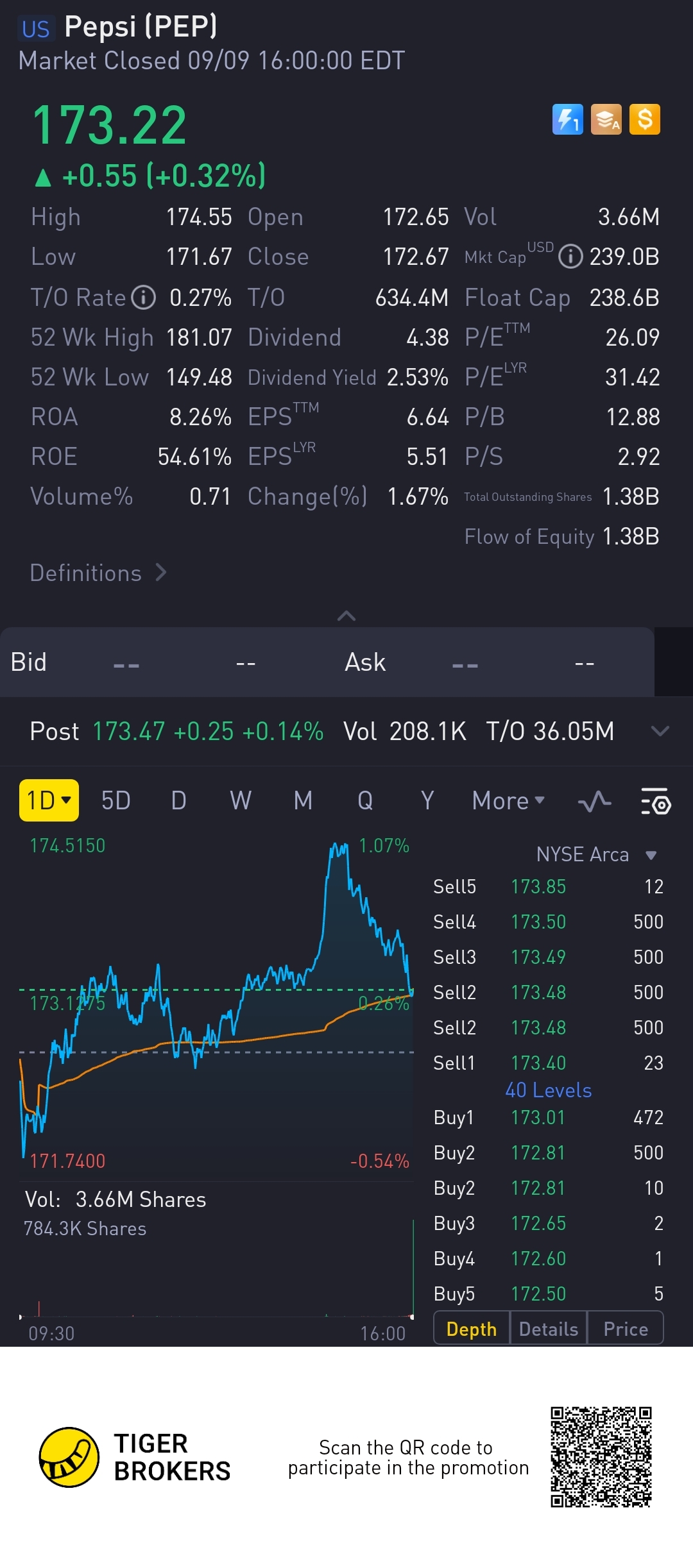Open the chart settings icon
Screen dimensions: 693x1568
[656, 801]
